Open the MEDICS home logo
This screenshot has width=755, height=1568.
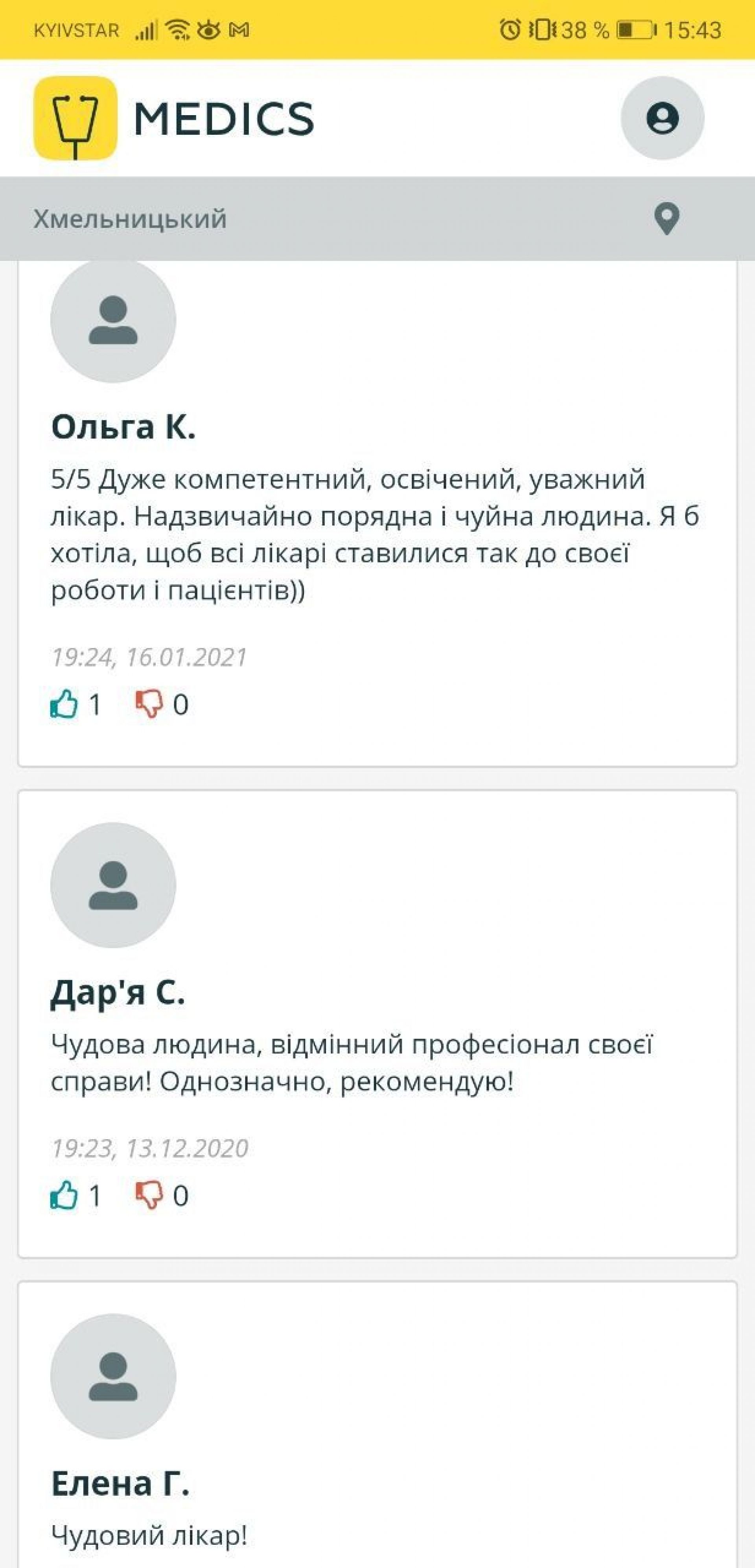[x=174, y=118]
